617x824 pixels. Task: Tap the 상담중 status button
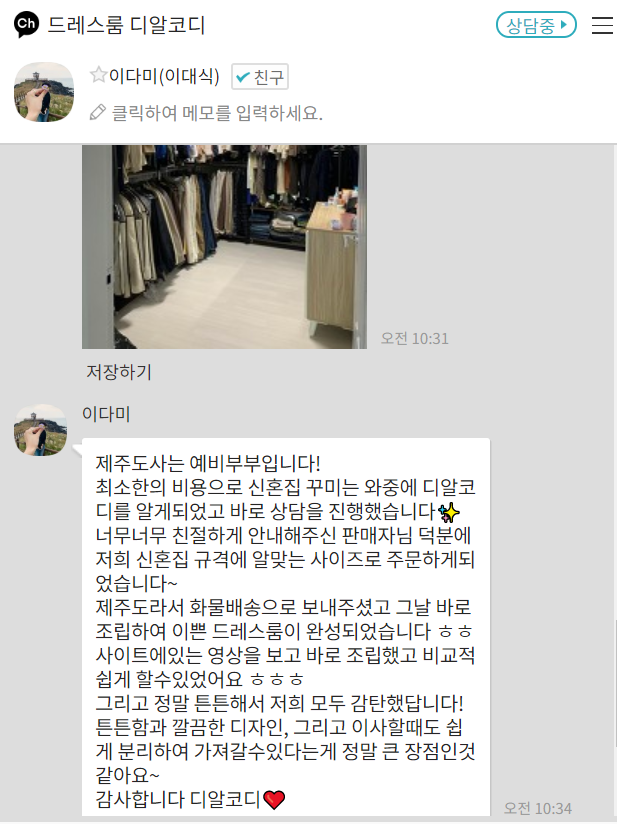click(536, 26)
